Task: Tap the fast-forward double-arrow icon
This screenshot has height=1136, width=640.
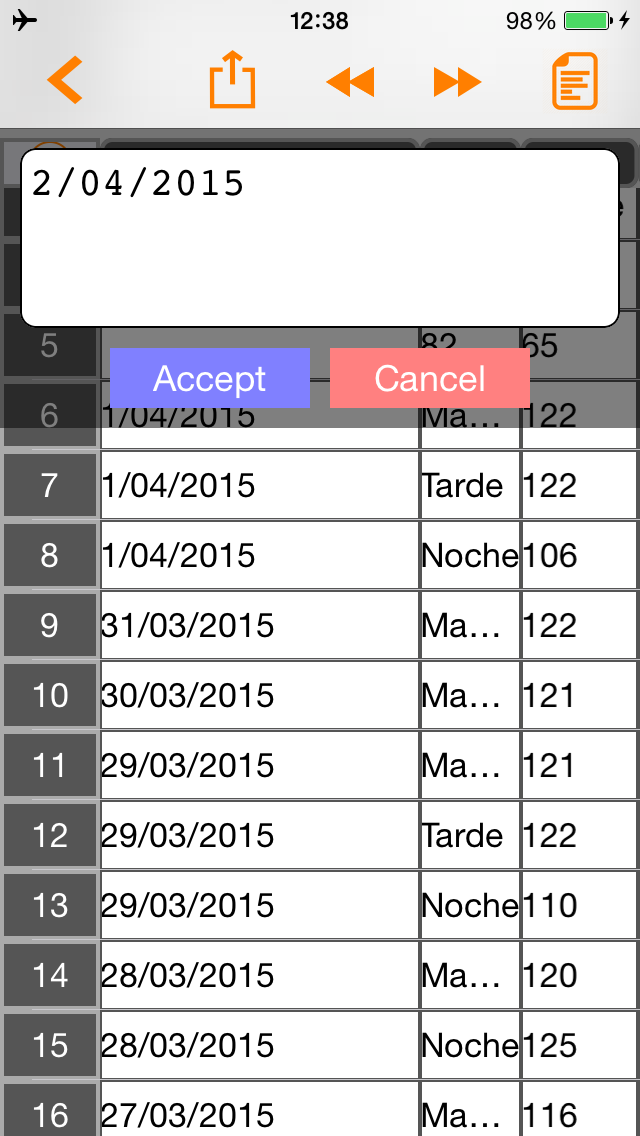Action: pos(457,82)
